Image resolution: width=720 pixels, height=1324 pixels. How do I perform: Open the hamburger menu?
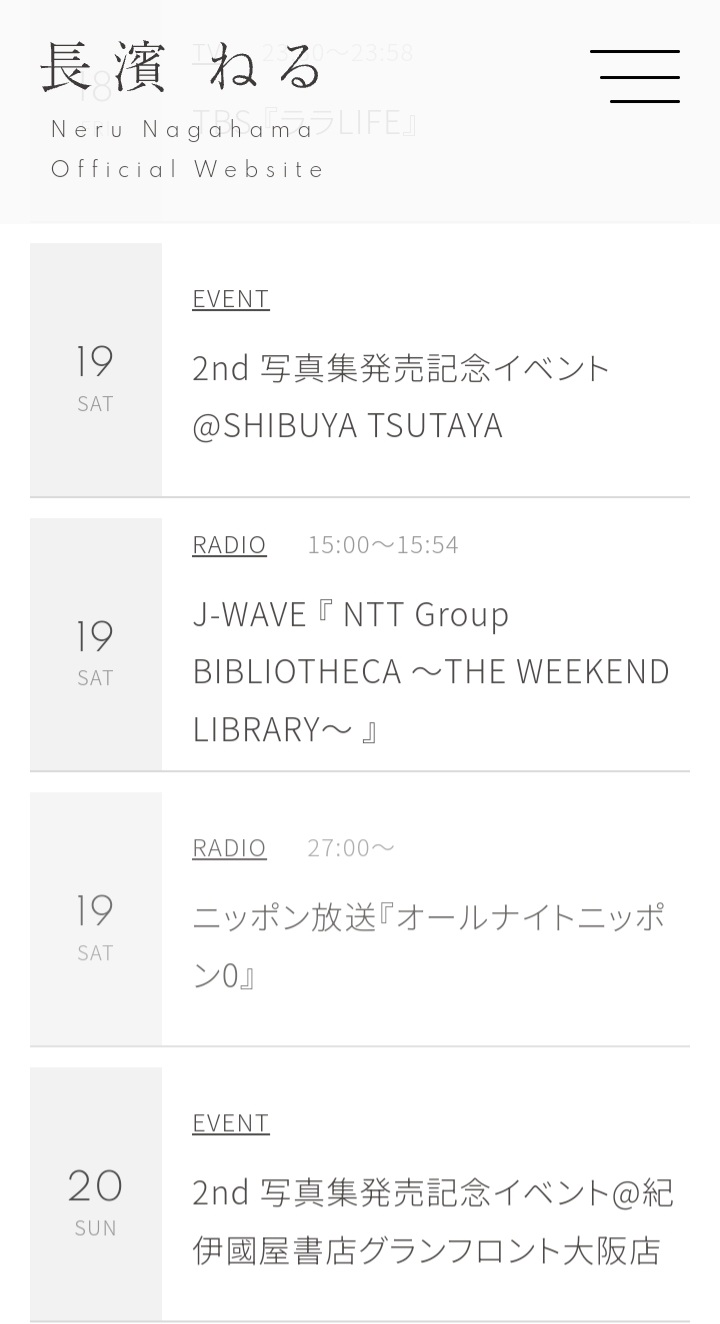[x=634, y=76]
